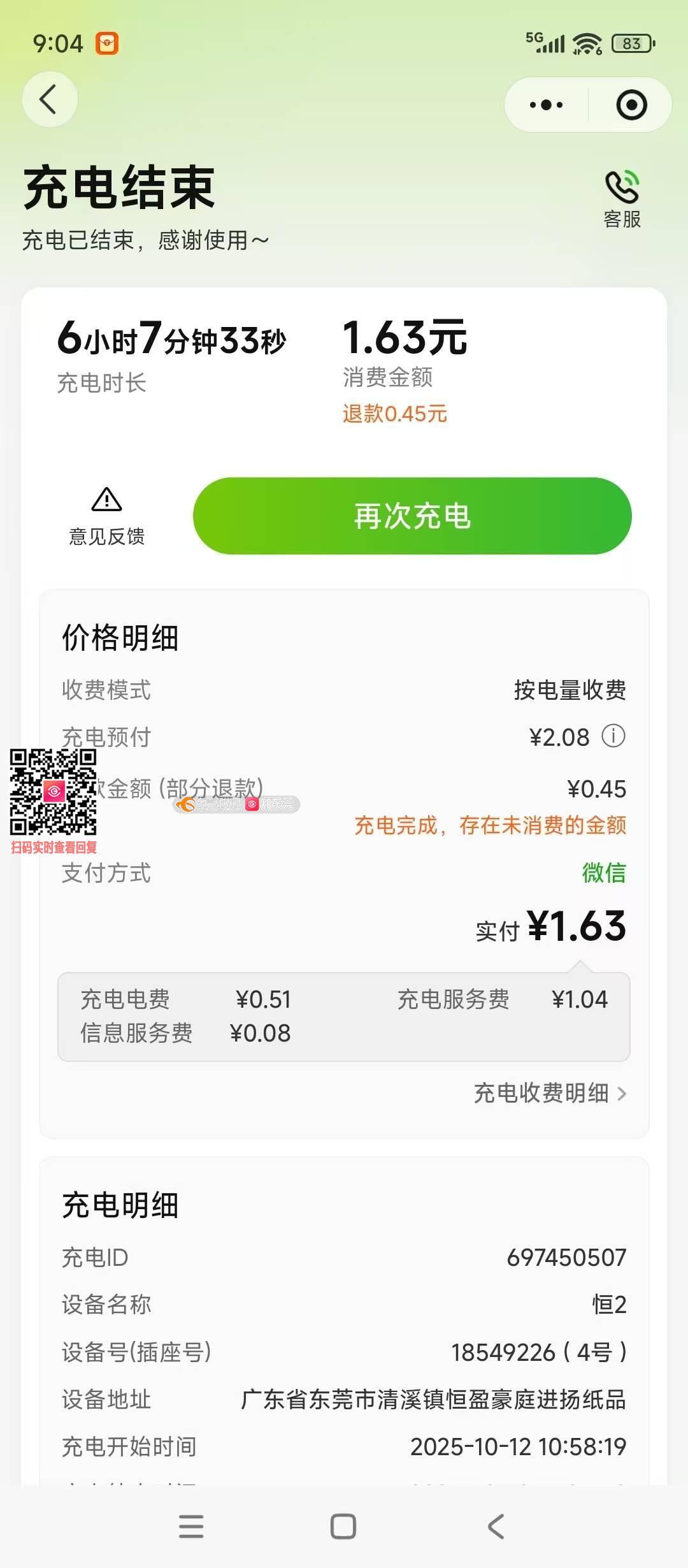View the info icon beside 充电预付 ¥2.08
This screenshot has height=1568, width=688.
tap(613, 736)
